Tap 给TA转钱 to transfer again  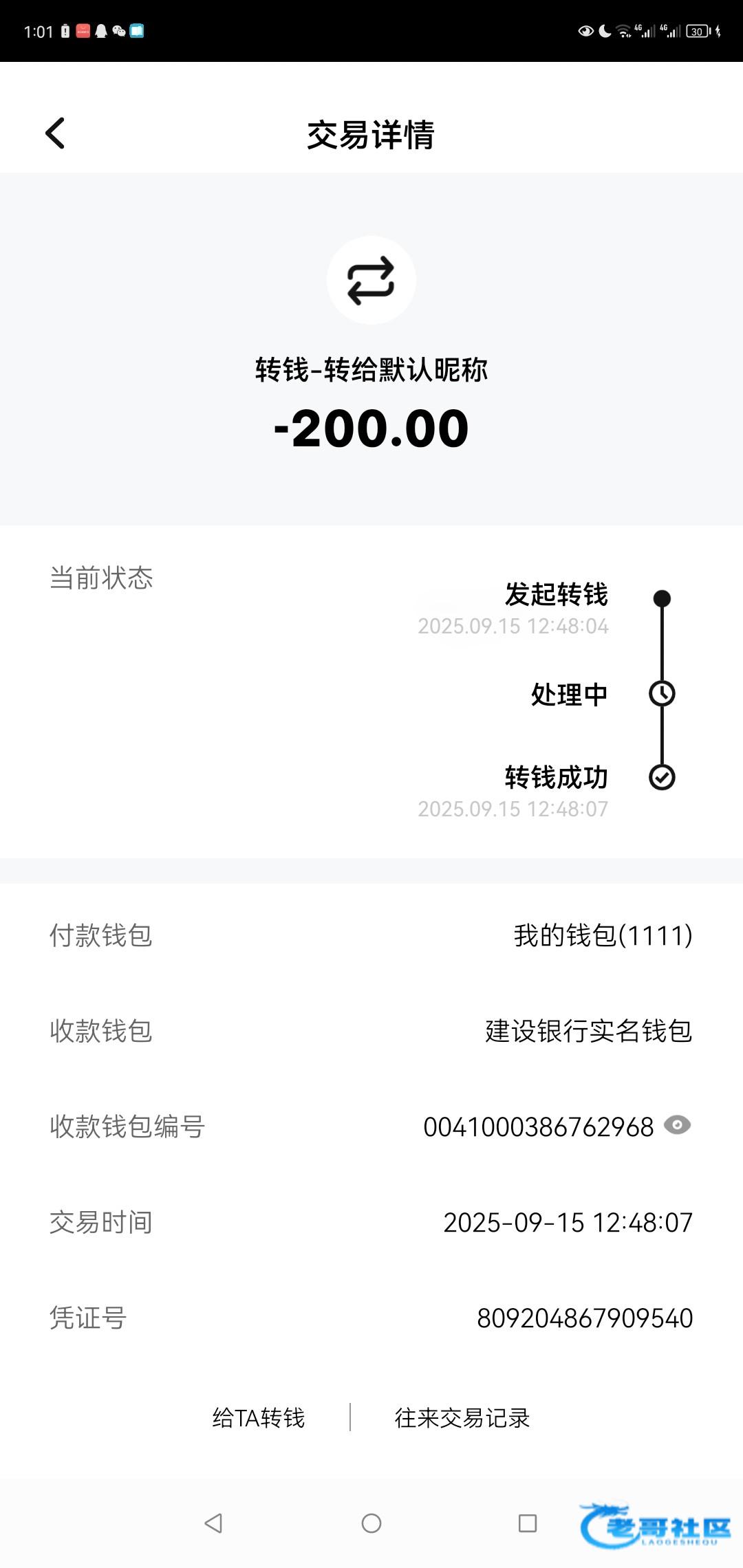click(x=258, y=1418)
